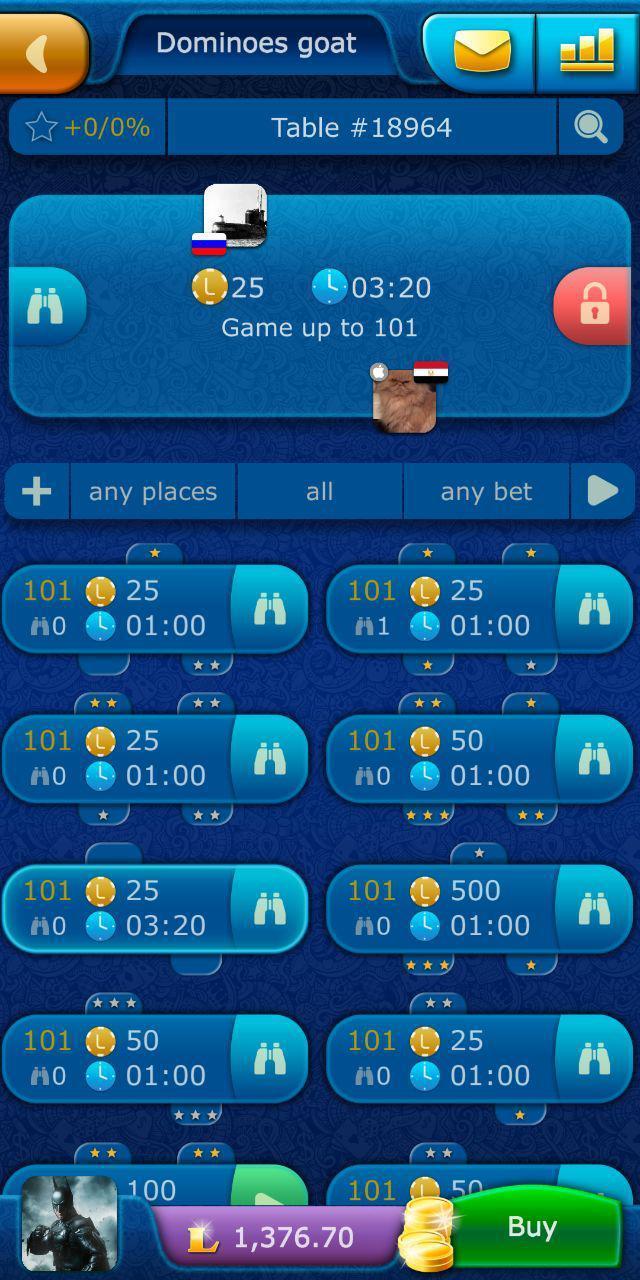This screenshot has width=640, height=1280.
Task: Open the star rating +0/0% panel
Action: [88, 127]
